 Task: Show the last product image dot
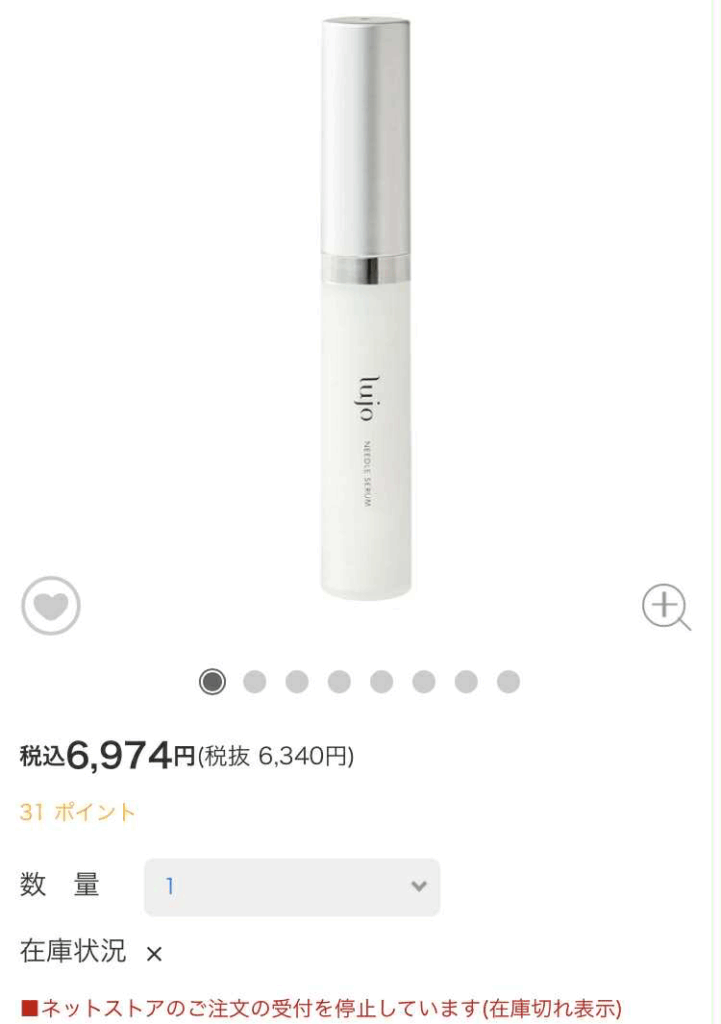tap(509, 682)
